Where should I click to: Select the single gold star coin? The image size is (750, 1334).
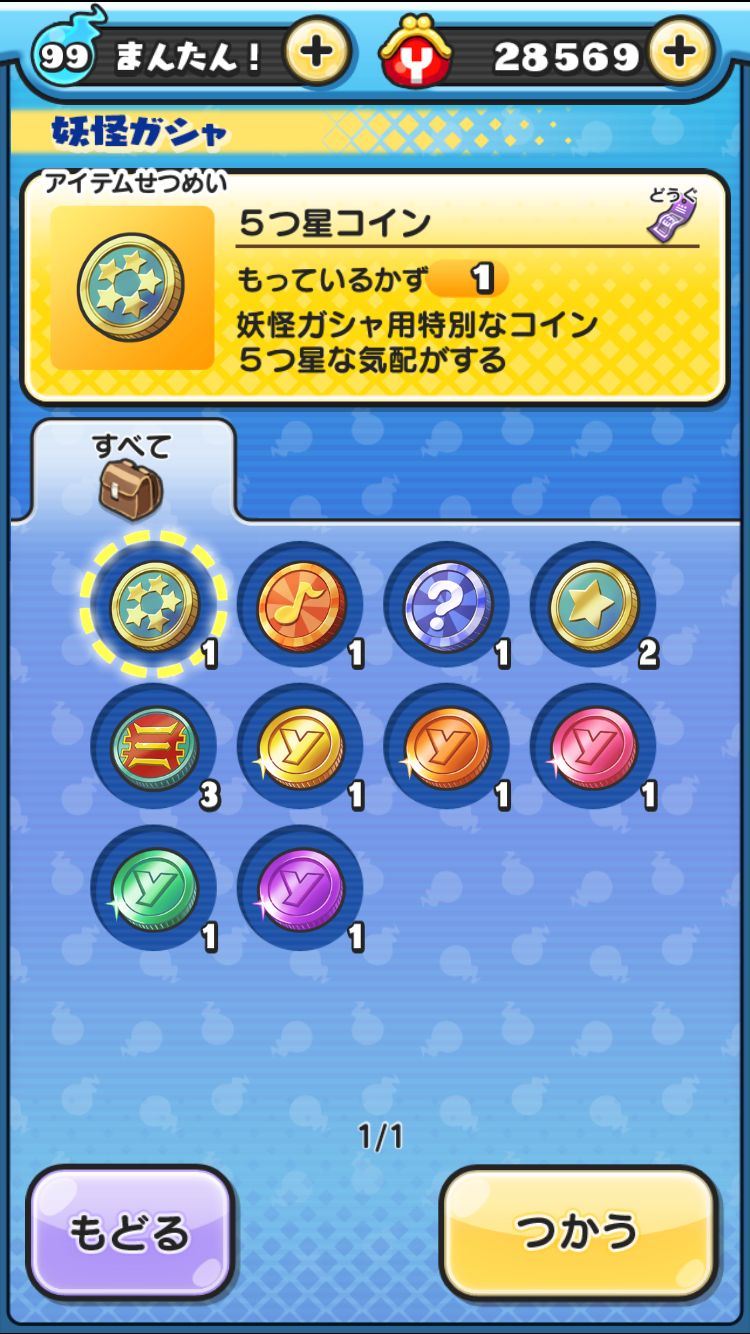pyautogui.click(x=592, y=605)
